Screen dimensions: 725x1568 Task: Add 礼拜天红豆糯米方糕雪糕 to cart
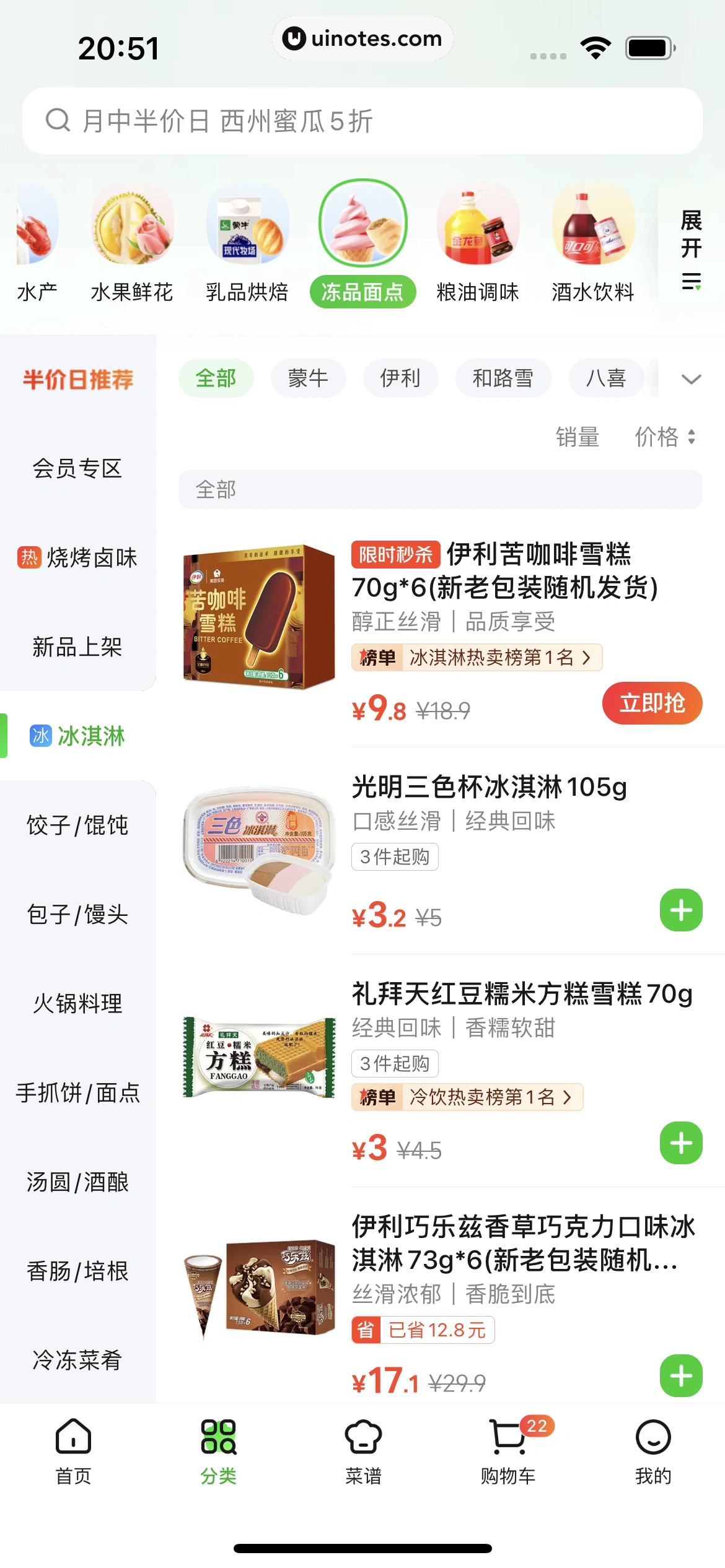[x=681, y=1143]
